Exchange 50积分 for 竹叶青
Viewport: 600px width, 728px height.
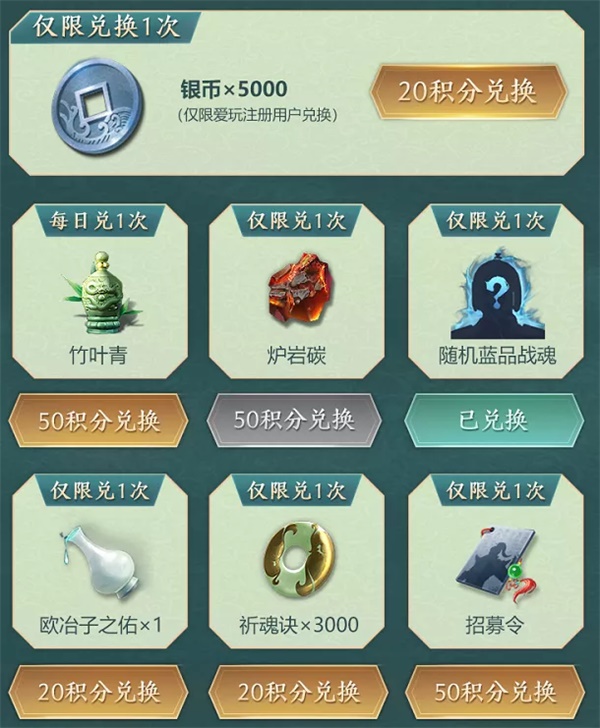click(98, 419)
